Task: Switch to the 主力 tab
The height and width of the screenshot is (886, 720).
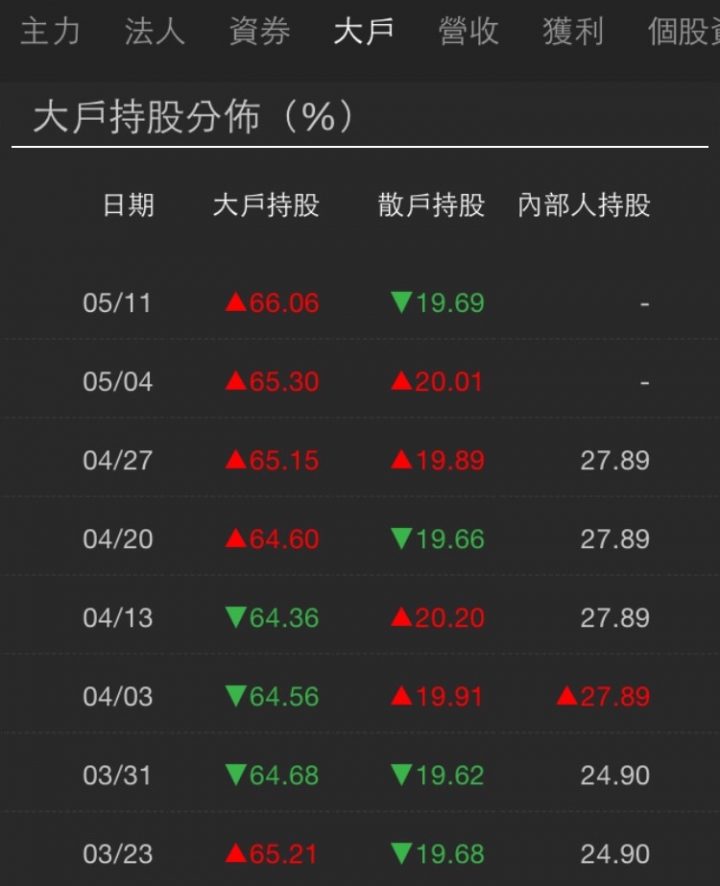Action: coord(50,32)
